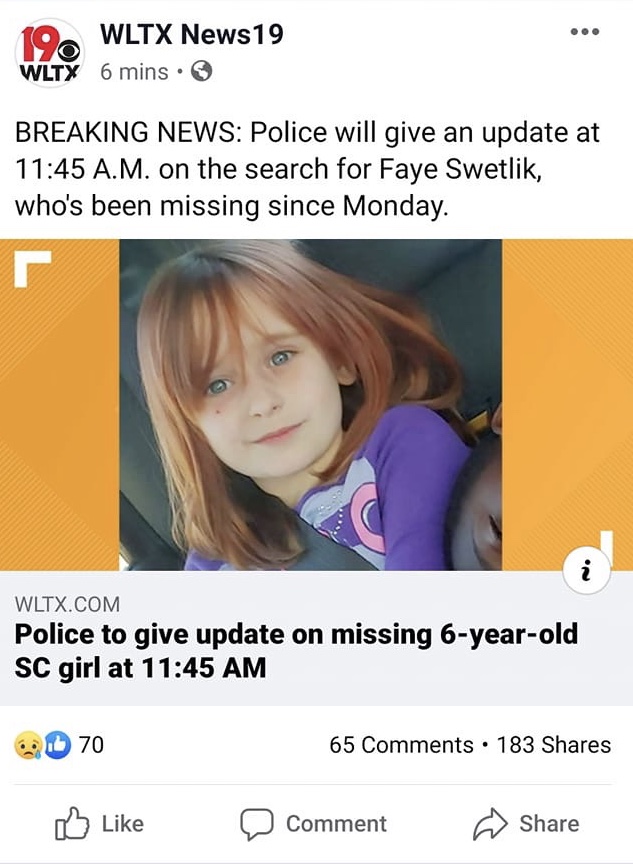Open the 65 Comments list
Screen dimensions: 633x864
(401, 745)
